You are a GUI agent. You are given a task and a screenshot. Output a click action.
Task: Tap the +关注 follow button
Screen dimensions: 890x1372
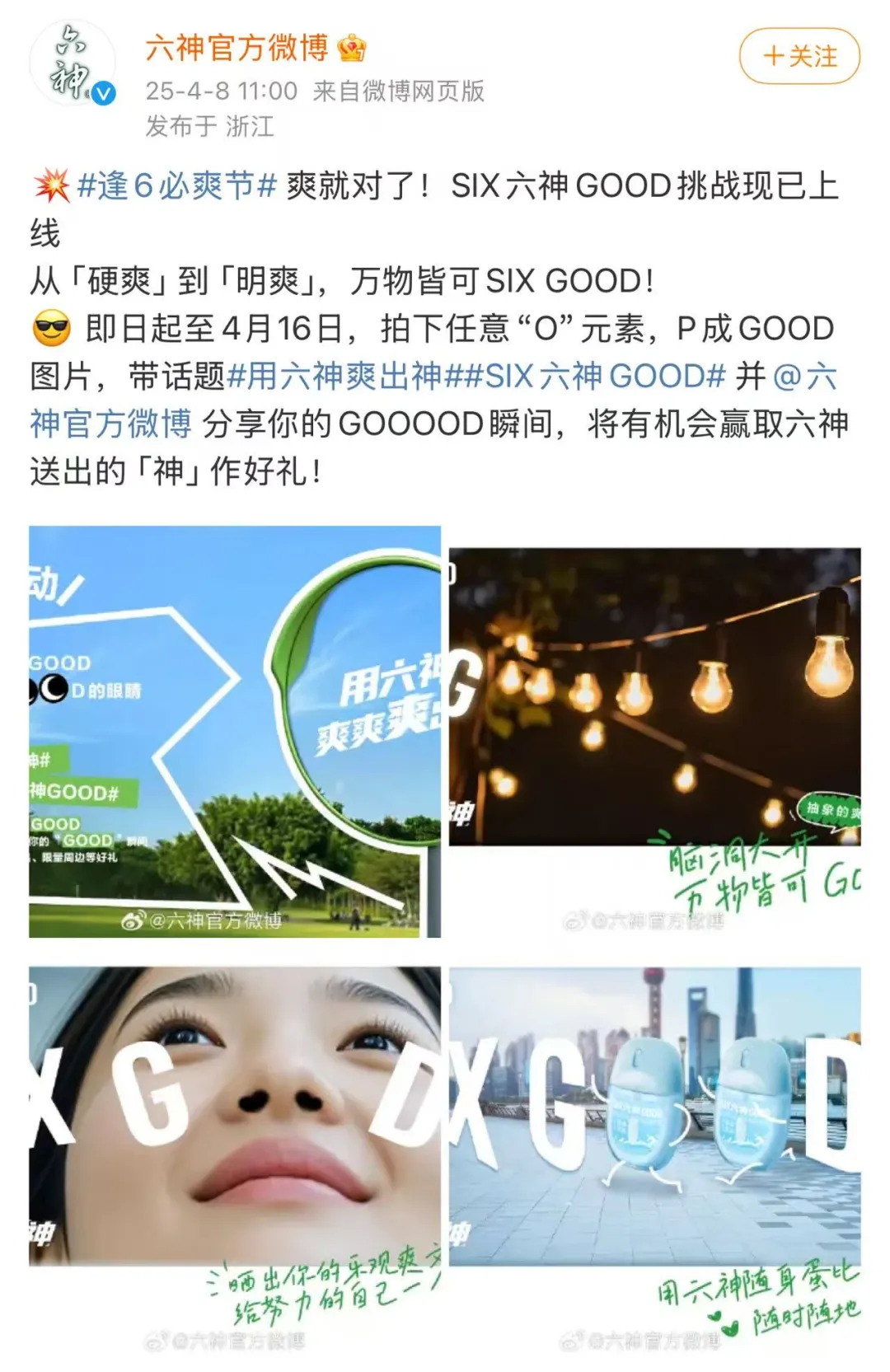[799, 56]
